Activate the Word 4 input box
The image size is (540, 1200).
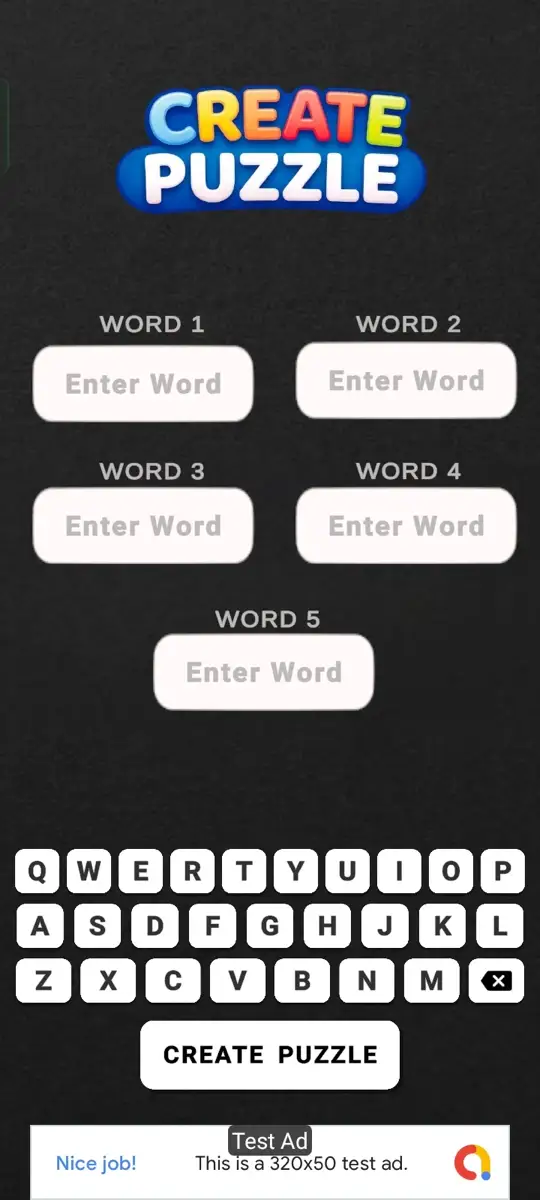tap(406, 526)
